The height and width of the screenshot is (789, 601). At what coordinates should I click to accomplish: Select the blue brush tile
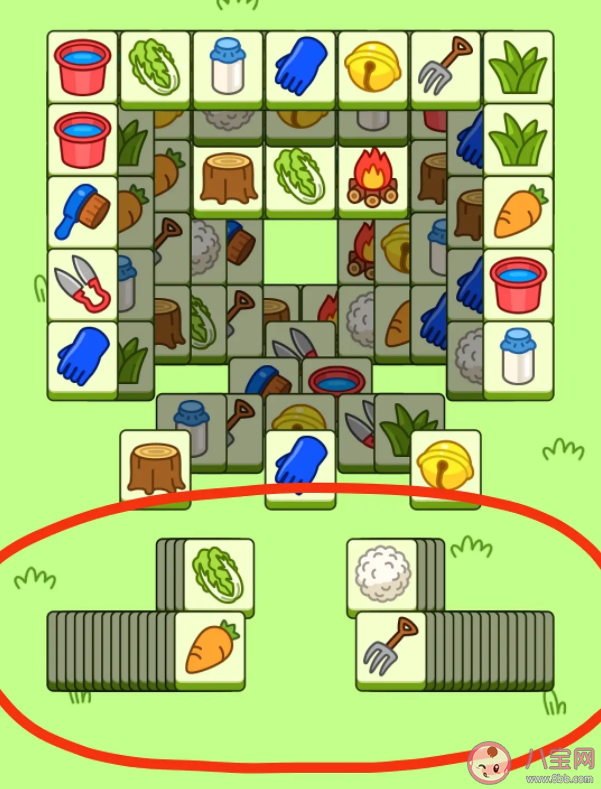pyautogui.click(x=82, y=211)
